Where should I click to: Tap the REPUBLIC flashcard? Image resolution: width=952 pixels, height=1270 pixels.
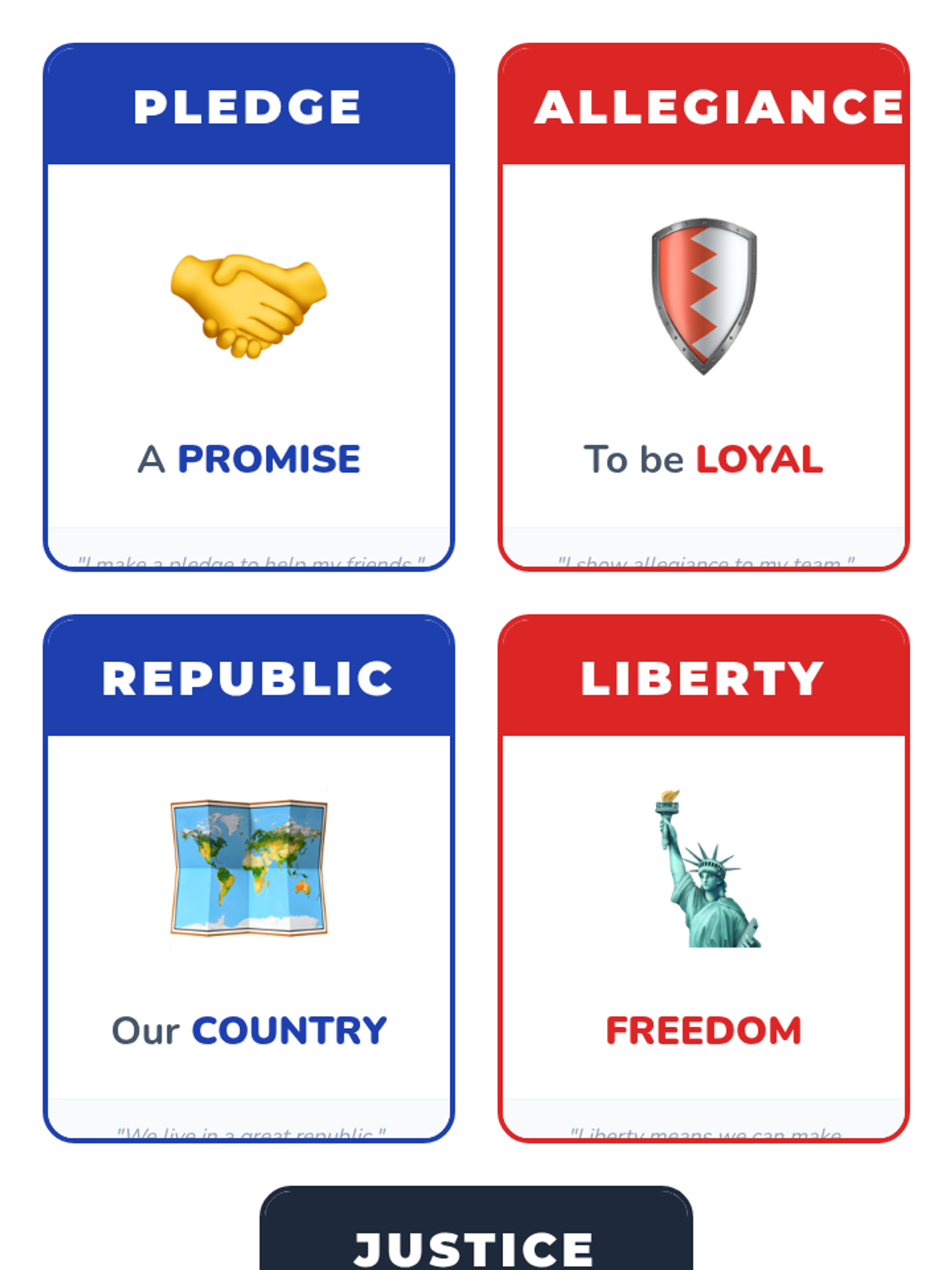248,878
